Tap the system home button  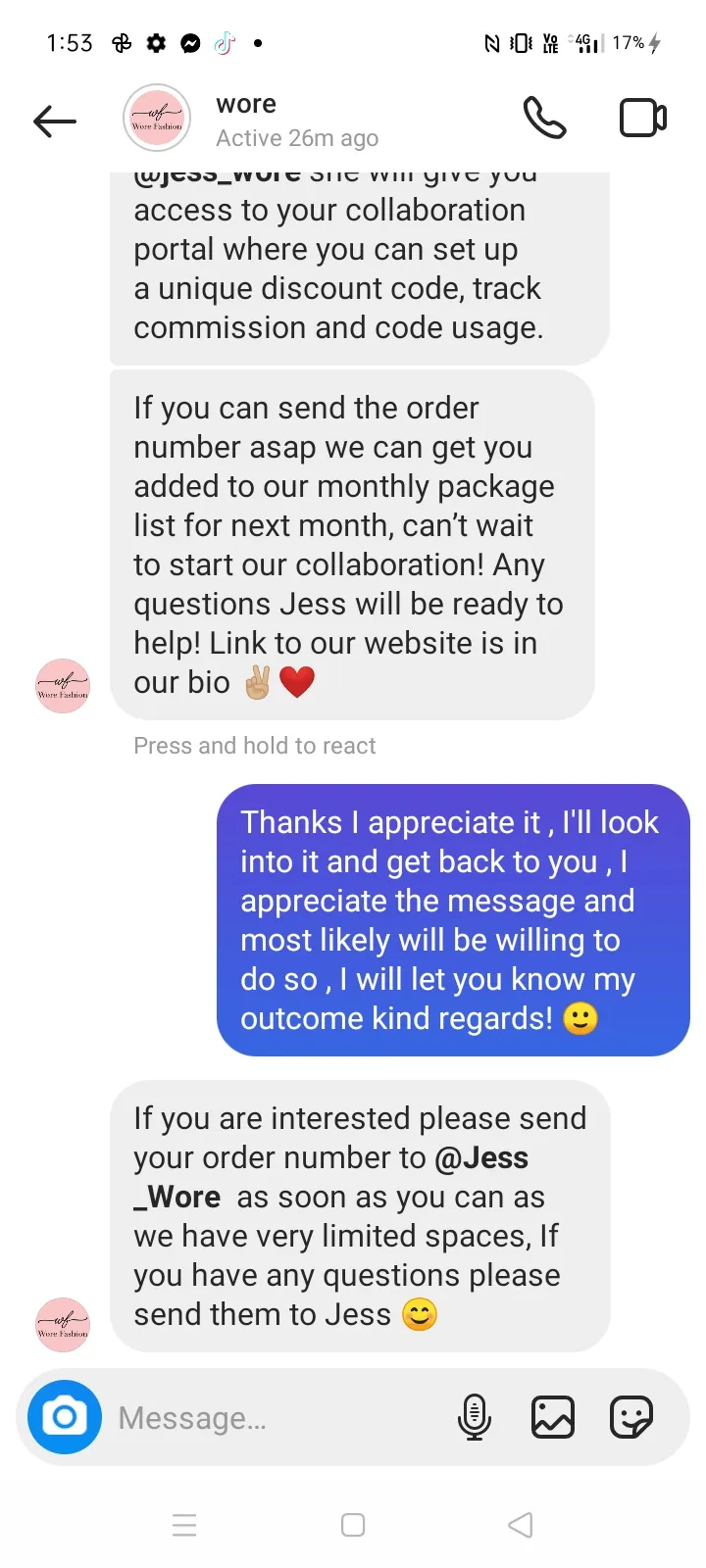[x=353, y=1525]
